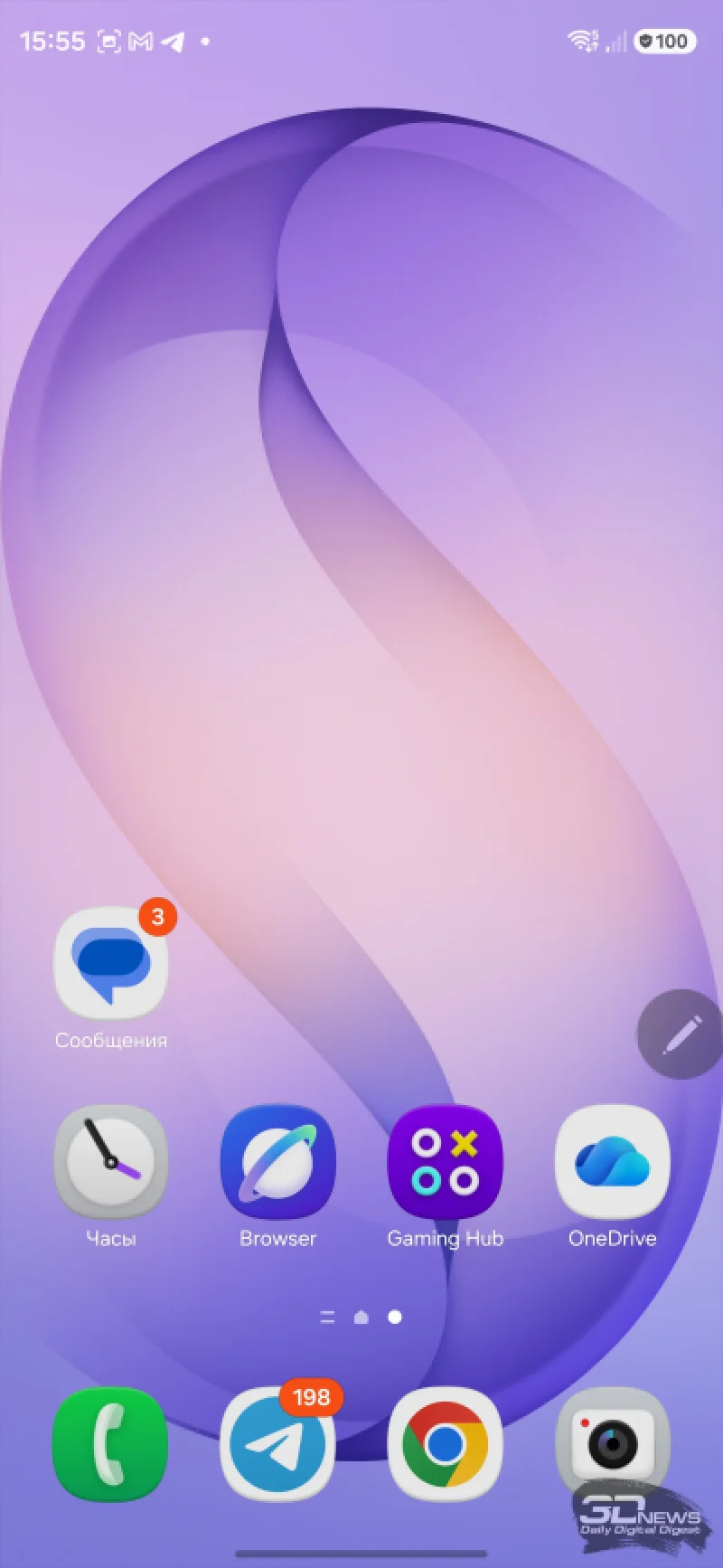Tap the floating pencil edit button
Screen dimensions: 723x1568
click(681, 1034)
